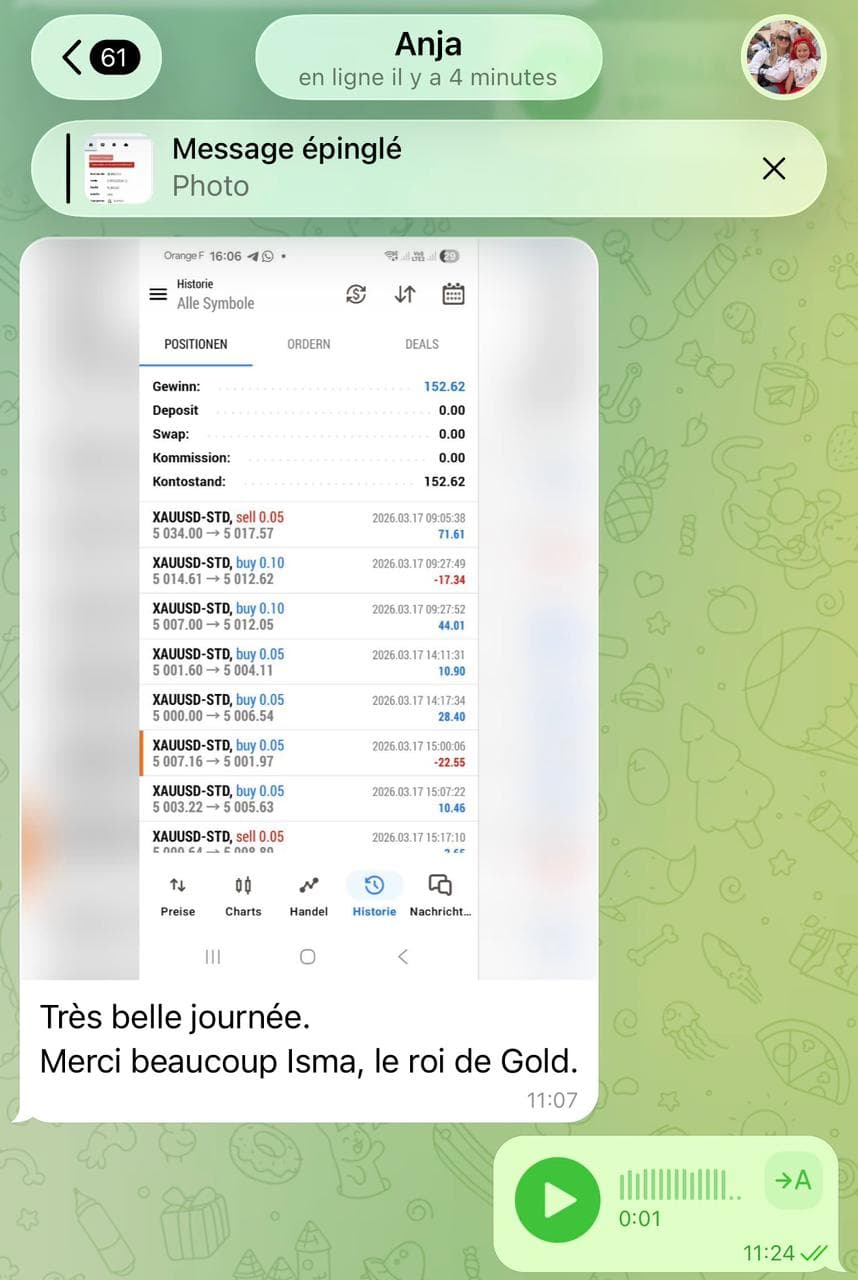Image resolution: width=858 pixels, height=1280 pixels.
Task: Play the voice message
Action: click(557, 1201)
